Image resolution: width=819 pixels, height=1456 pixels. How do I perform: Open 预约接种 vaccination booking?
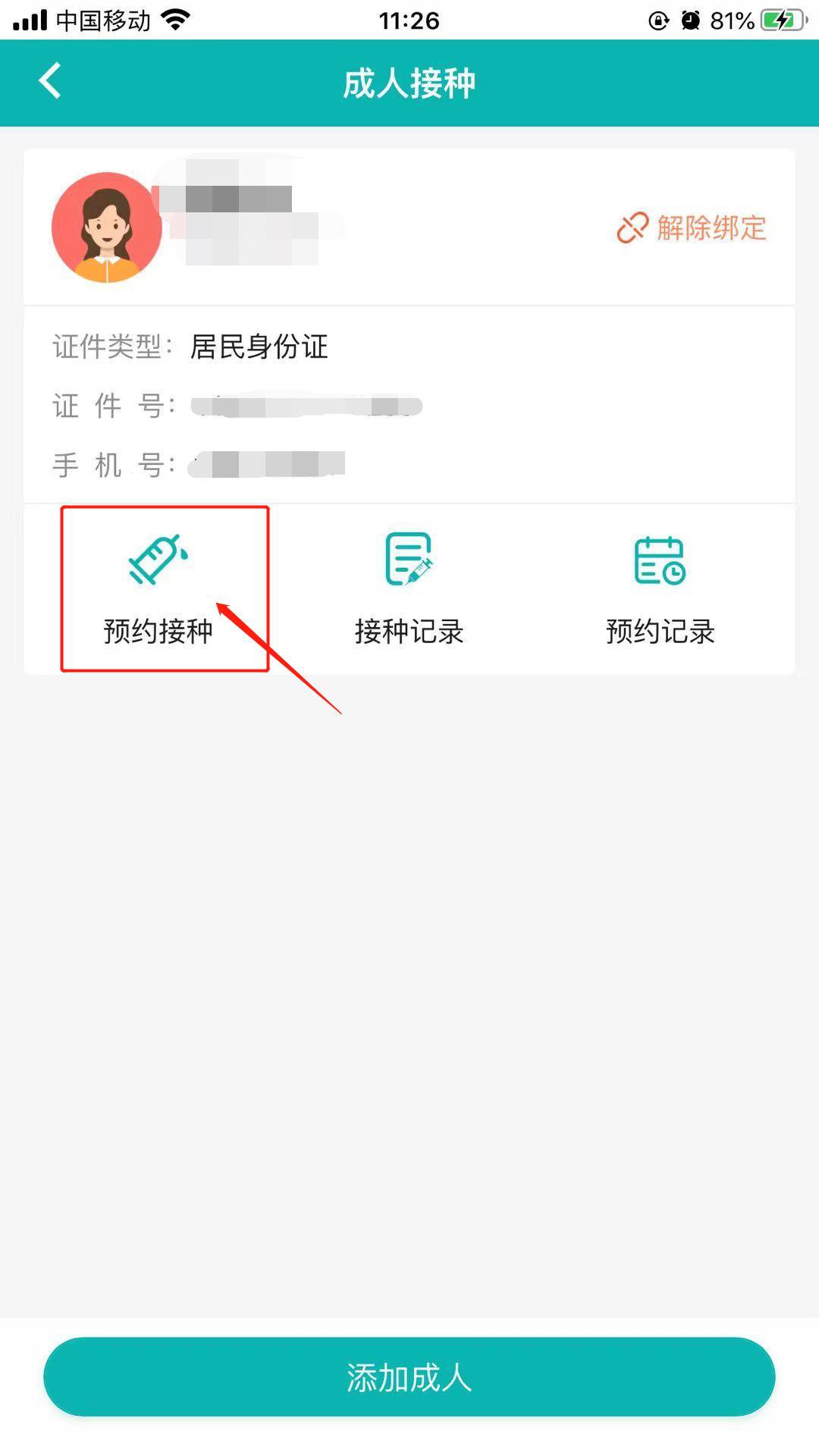point(158,589)
